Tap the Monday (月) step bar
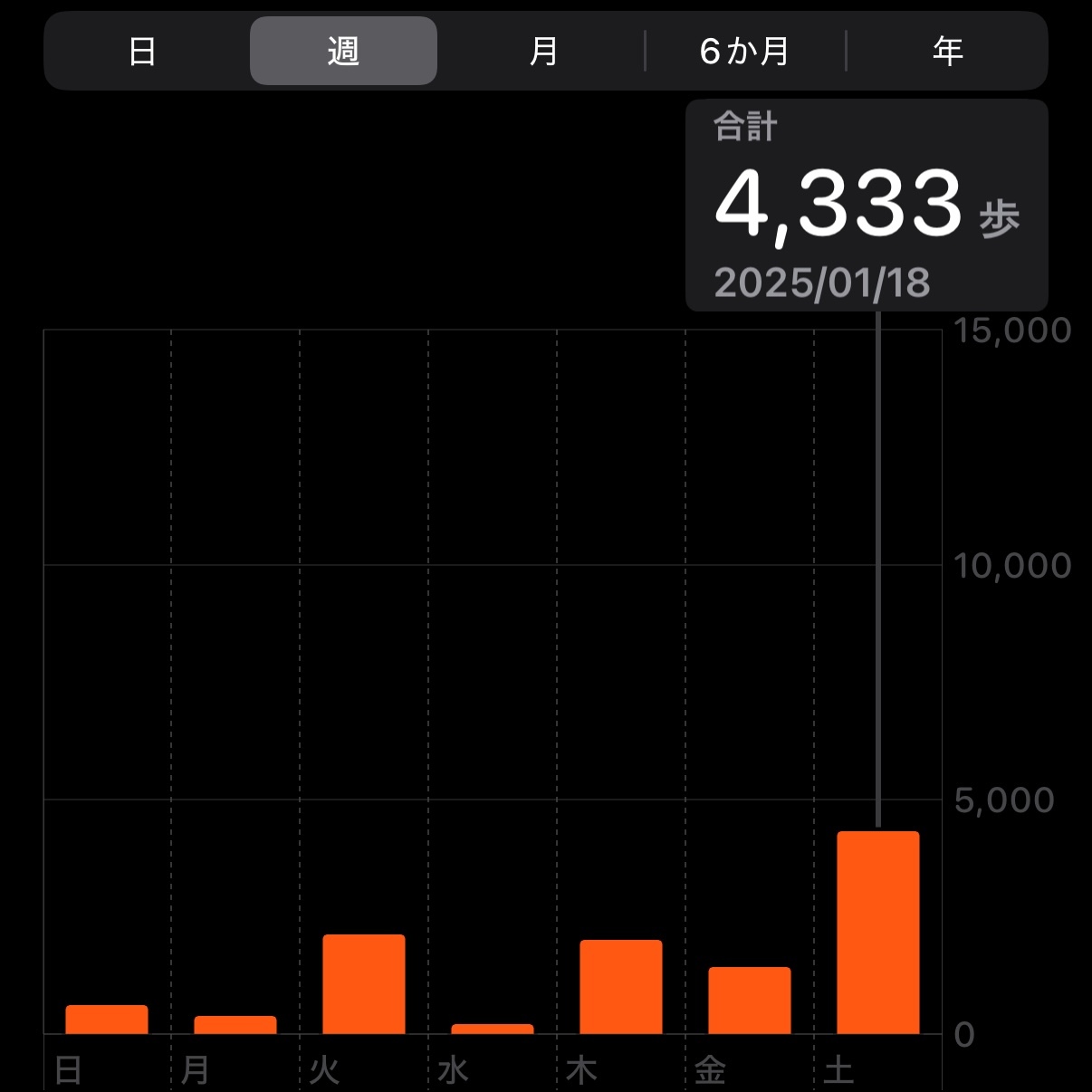 pyautogui.click(x=235, y=1025)
